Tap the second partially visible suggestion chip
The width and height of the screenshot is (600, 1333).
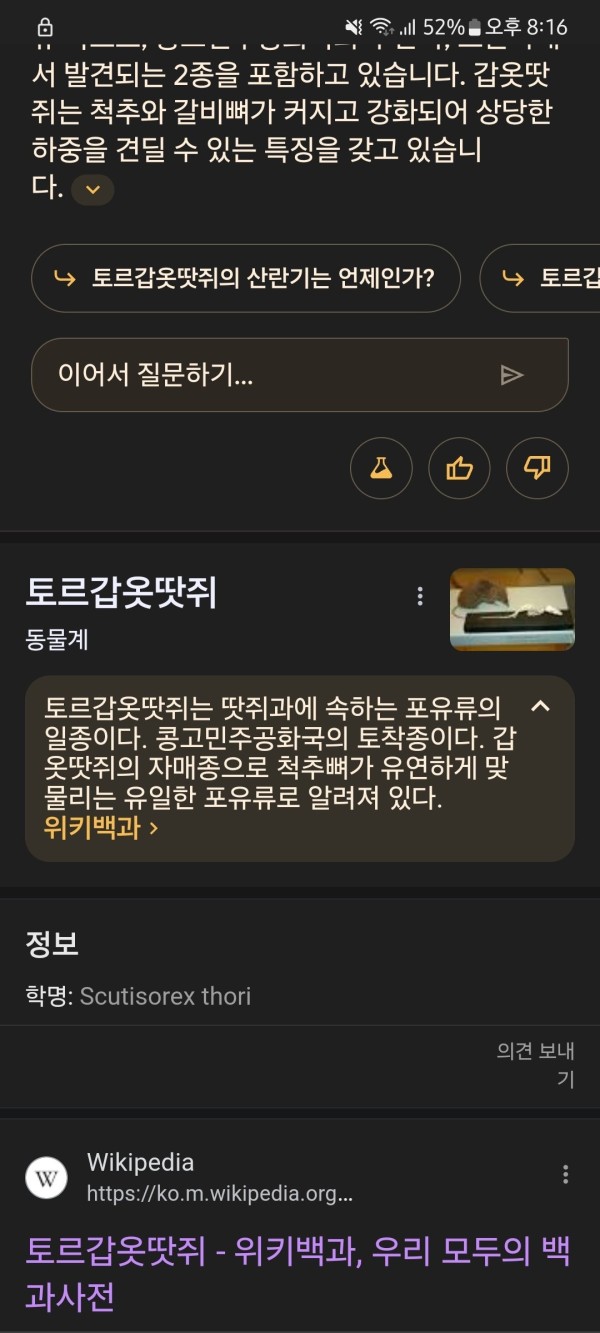(545, 278)
